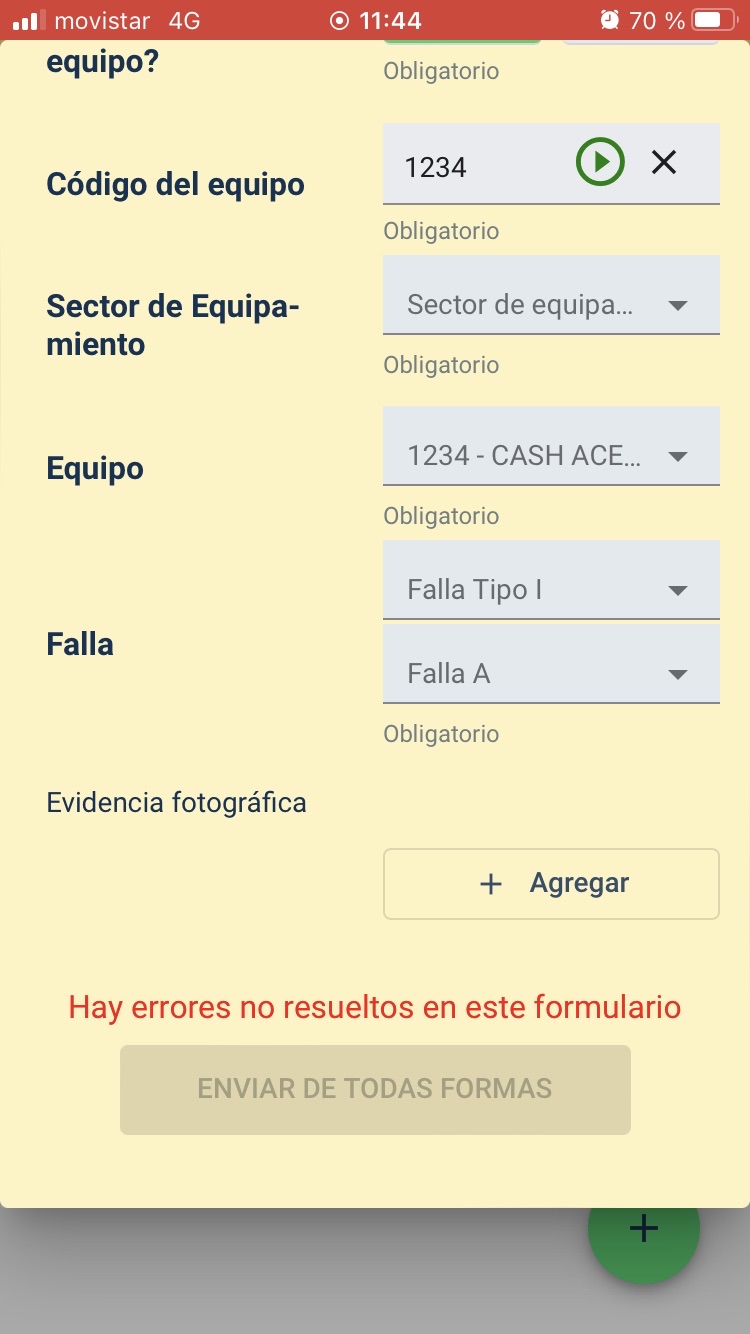Tap the Evidencia fotográfica field label

176,801
